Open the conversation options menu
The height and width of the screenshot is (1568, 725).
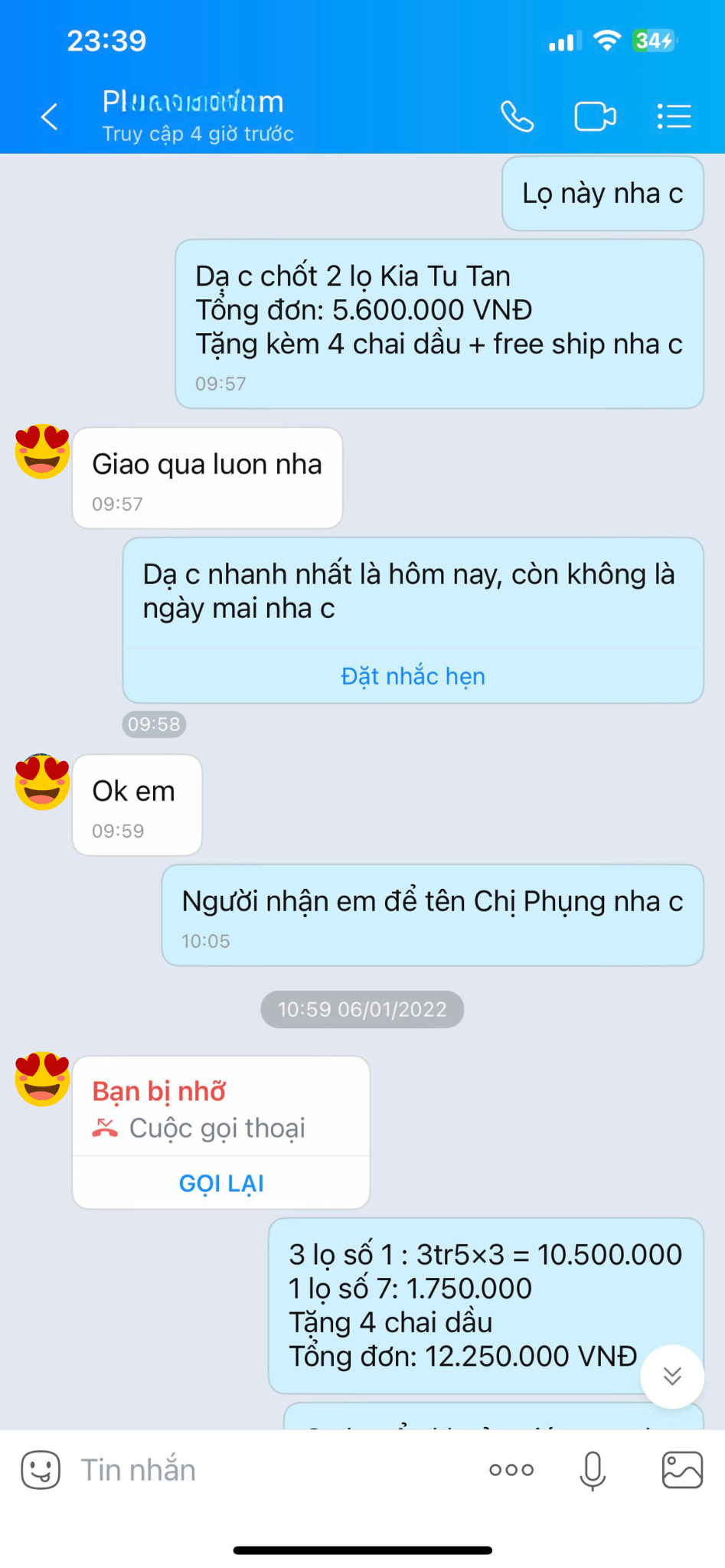click(674, 117)
